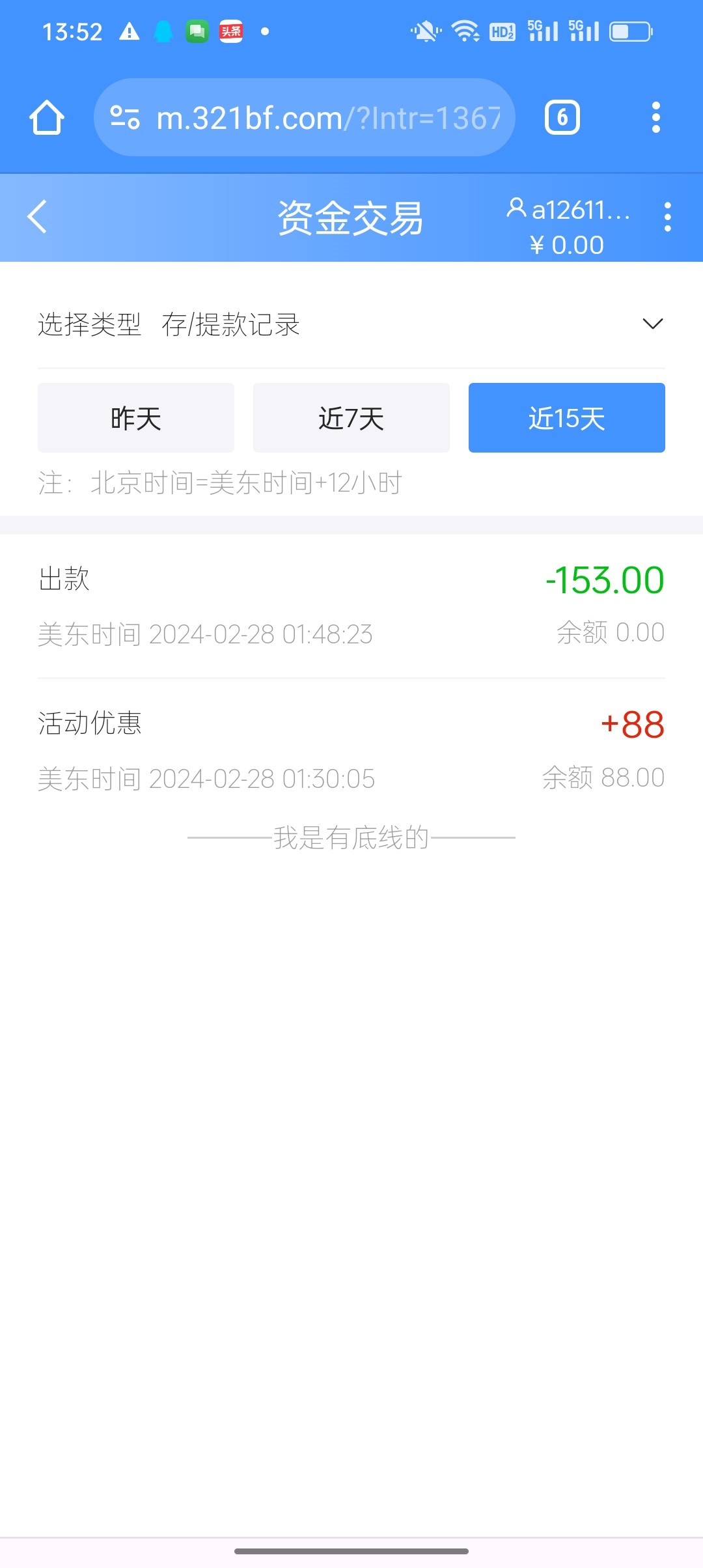This screenshot has height=1568, width=703.
Task: Filter records by 昨天
Action: [135, 418]
